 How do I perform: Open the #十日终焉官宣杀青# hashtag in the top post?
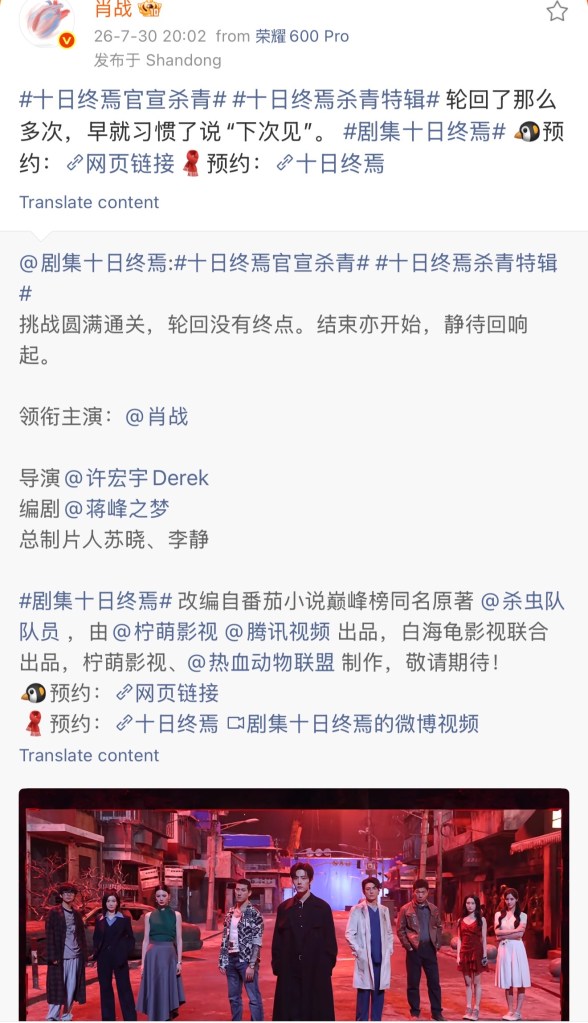coord(123,100)
